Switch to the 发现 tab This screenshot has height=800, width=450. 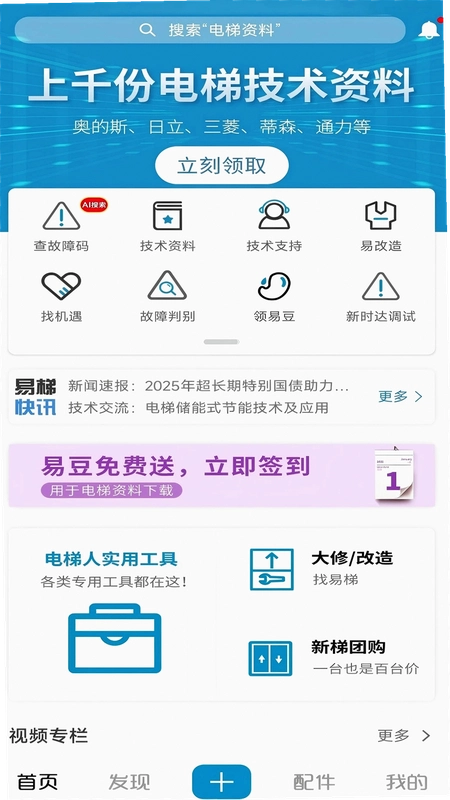pyautogui.click(x=129, y=782)
